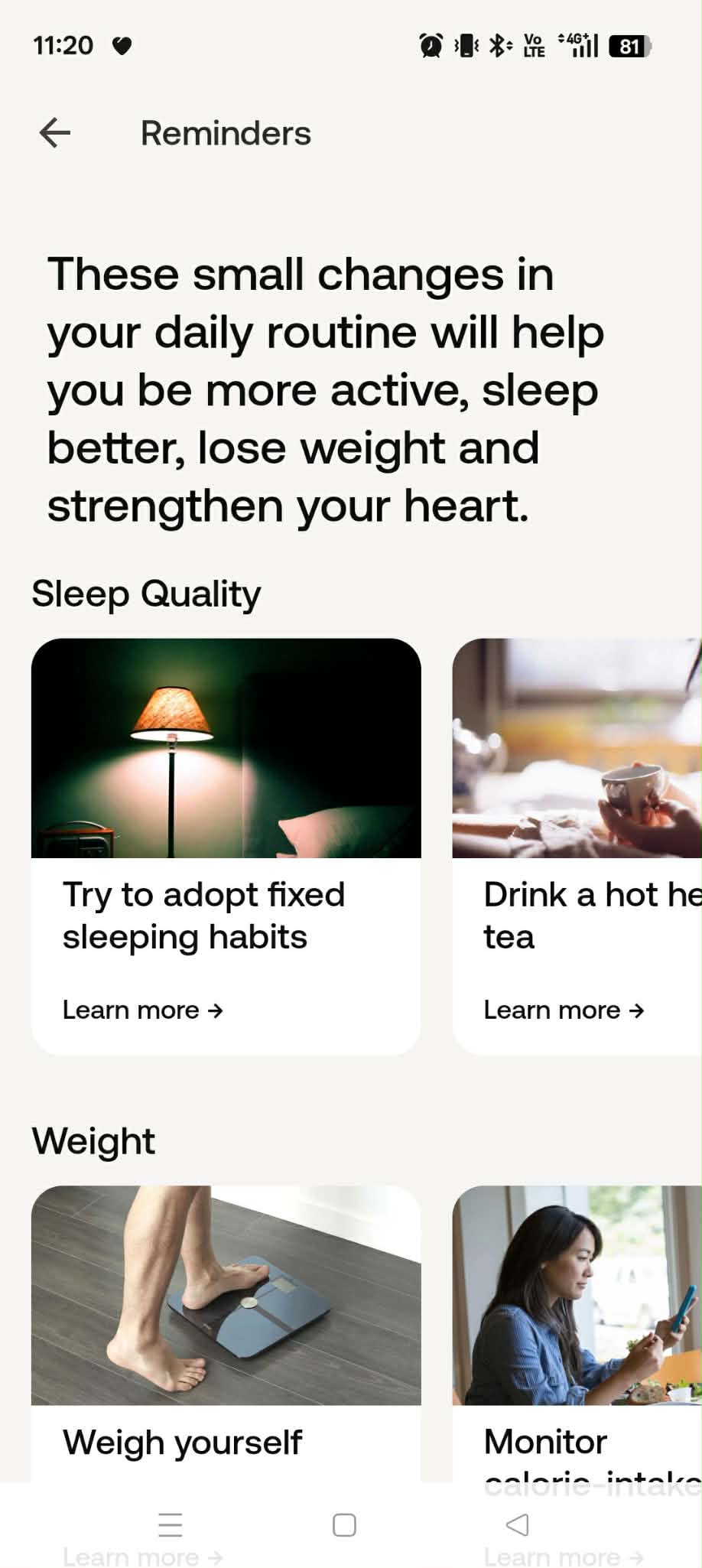Tap Learn more under the hot tea card
702x1568 pixels.
tap(564, 1010)
